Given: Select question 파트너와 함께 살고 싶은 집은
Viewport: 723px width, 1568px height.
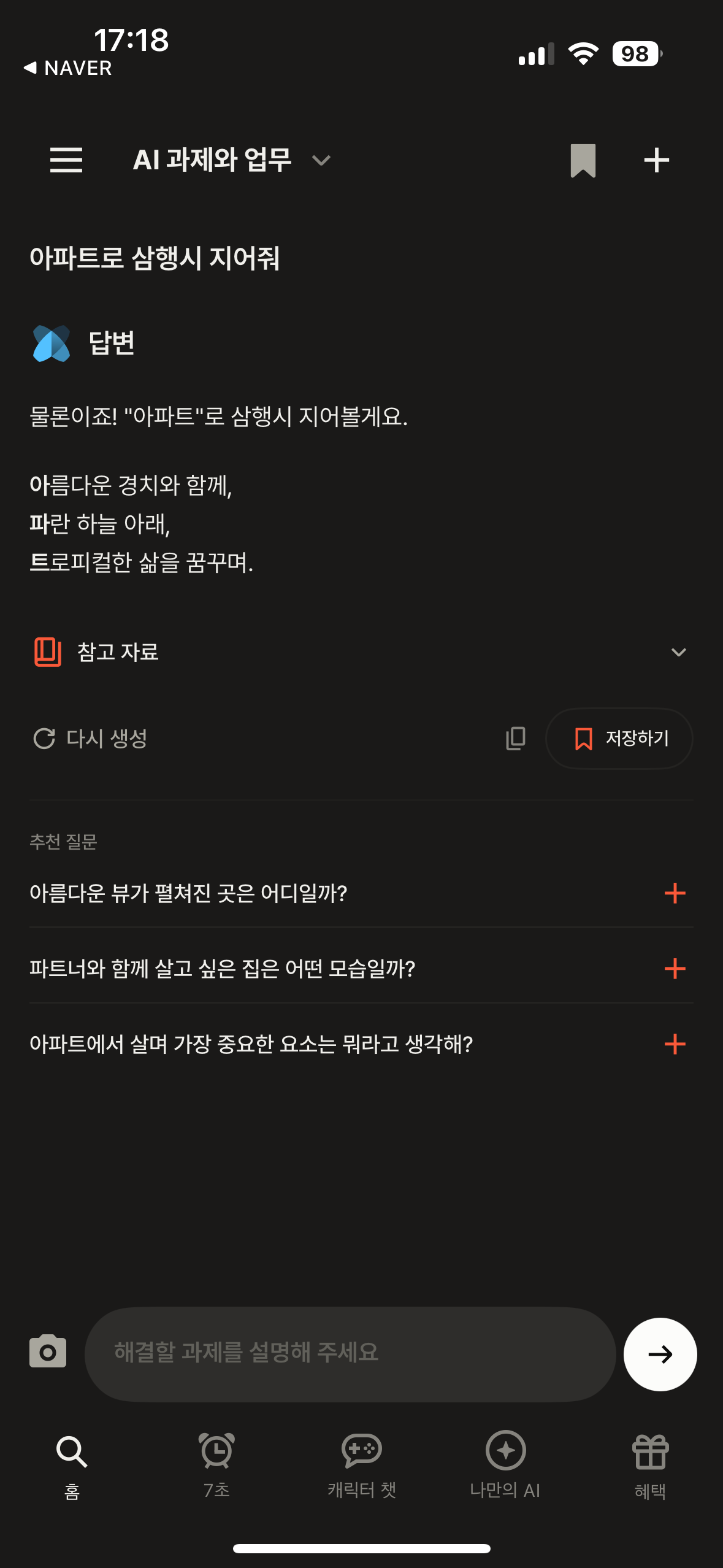Looking at the screenshot, I should pos(361,969).
